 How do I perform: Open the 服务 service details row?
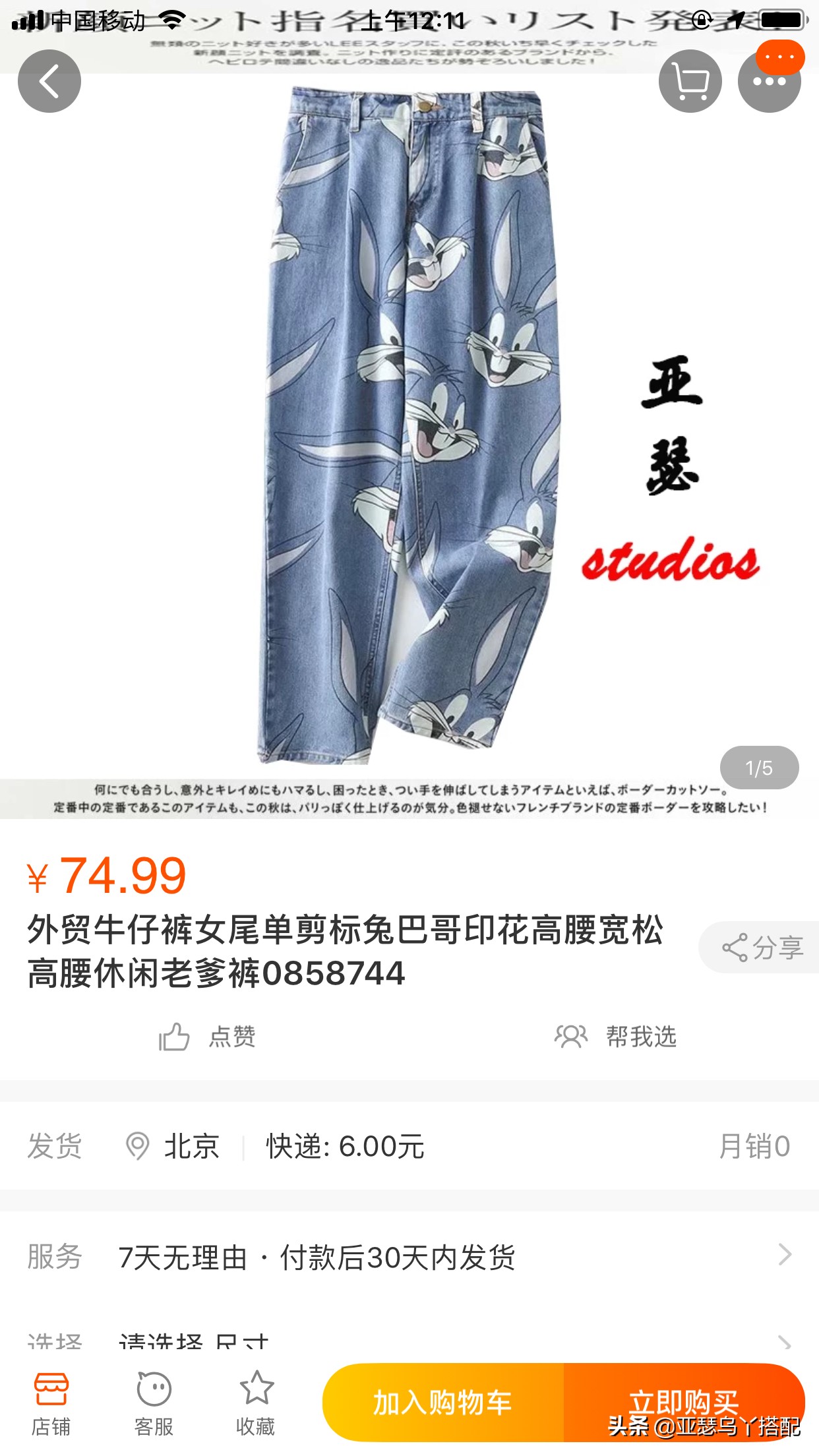pos(409,1257)
